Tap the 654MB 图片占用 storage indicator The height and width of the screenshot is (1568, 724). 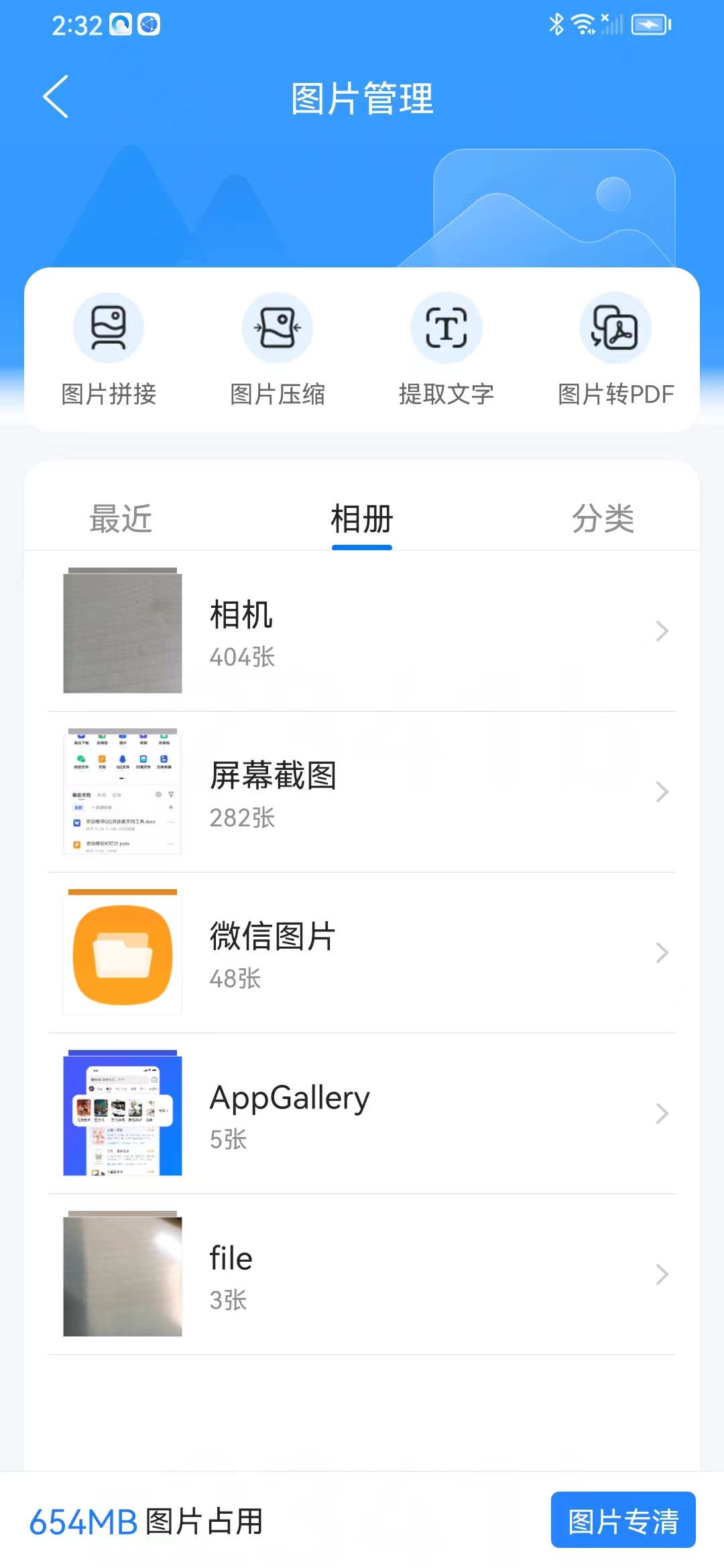coord(145,1520)
